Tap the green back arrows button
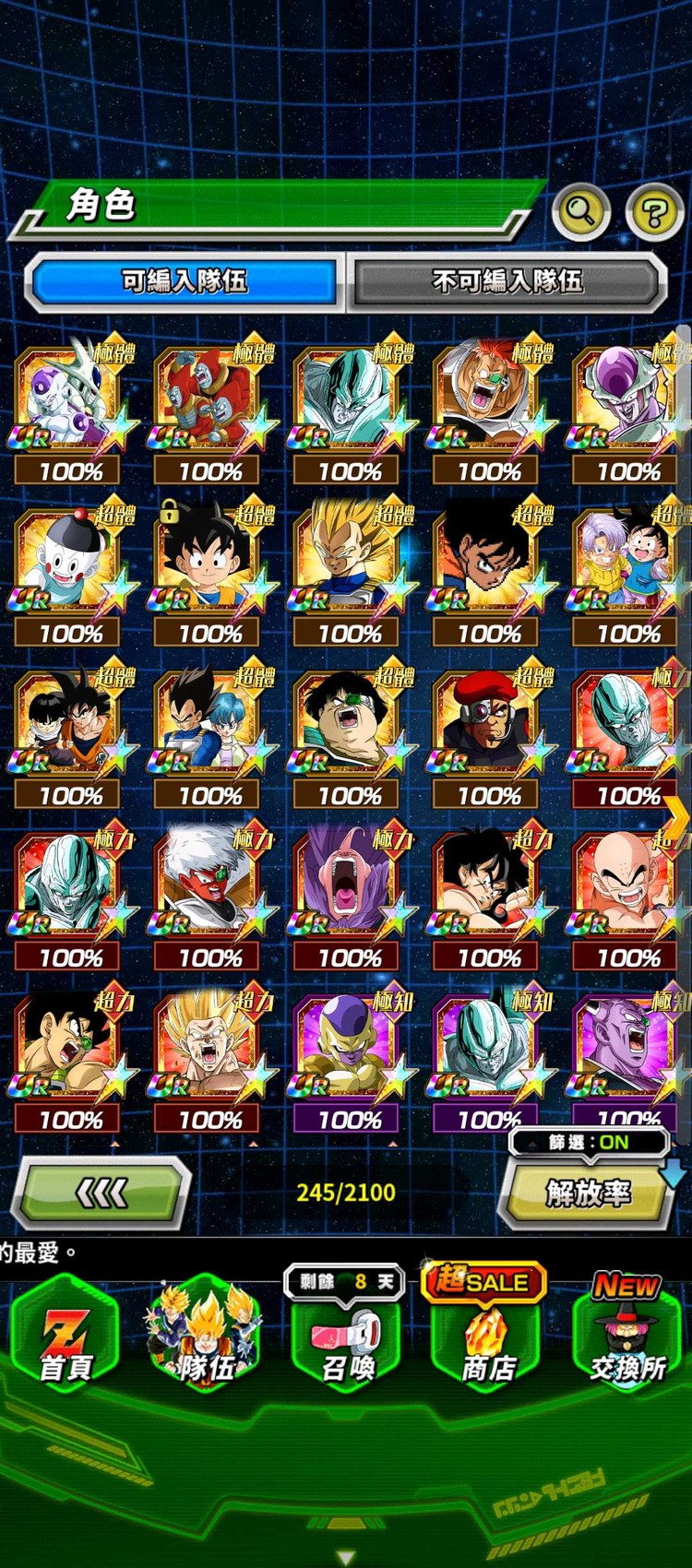692x1568 pixels. (x=101, y=1194)
